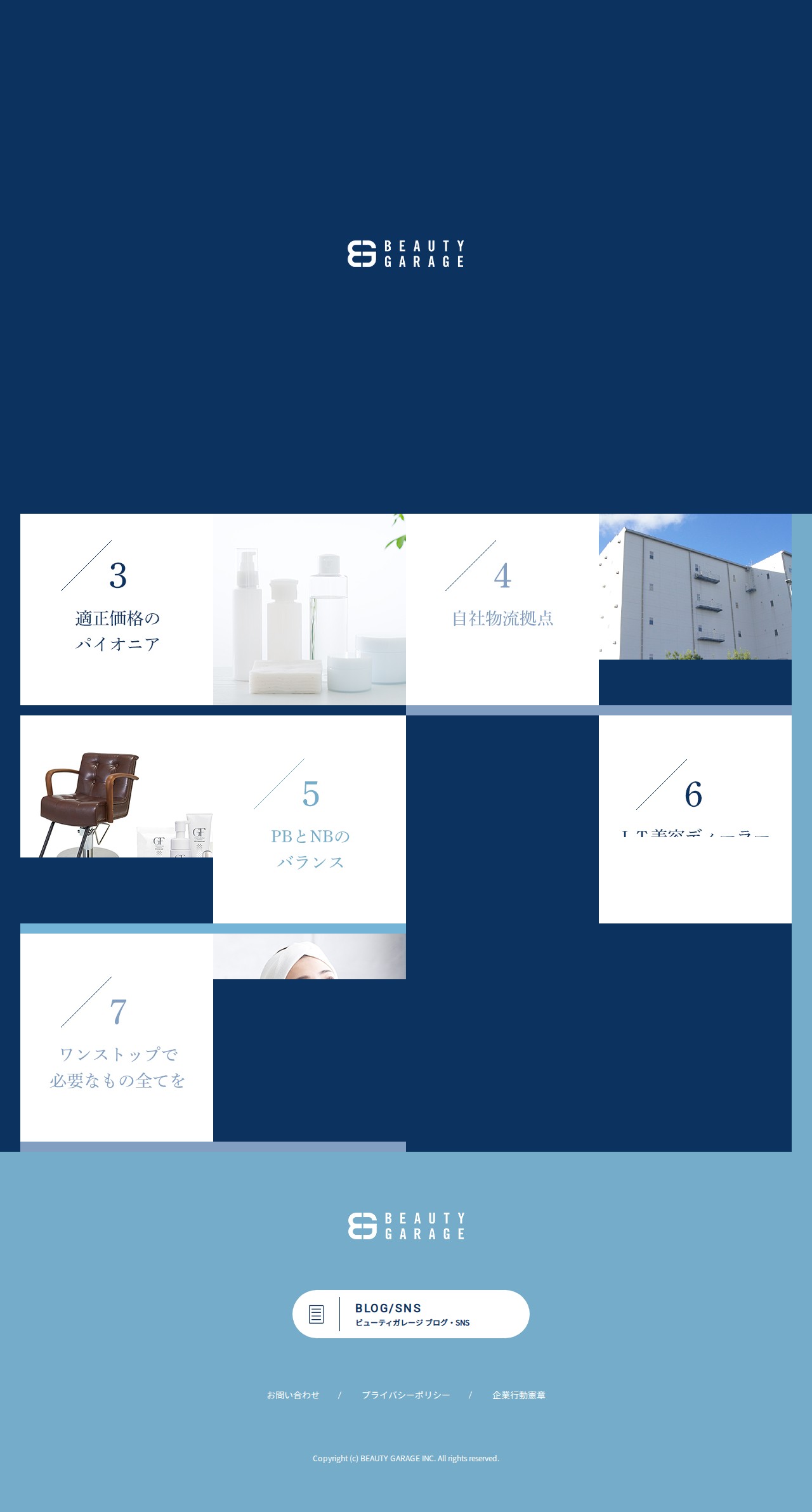Open the プライバシーポリシー link
Screen dimensions: 812x1512
(406, 1395)
